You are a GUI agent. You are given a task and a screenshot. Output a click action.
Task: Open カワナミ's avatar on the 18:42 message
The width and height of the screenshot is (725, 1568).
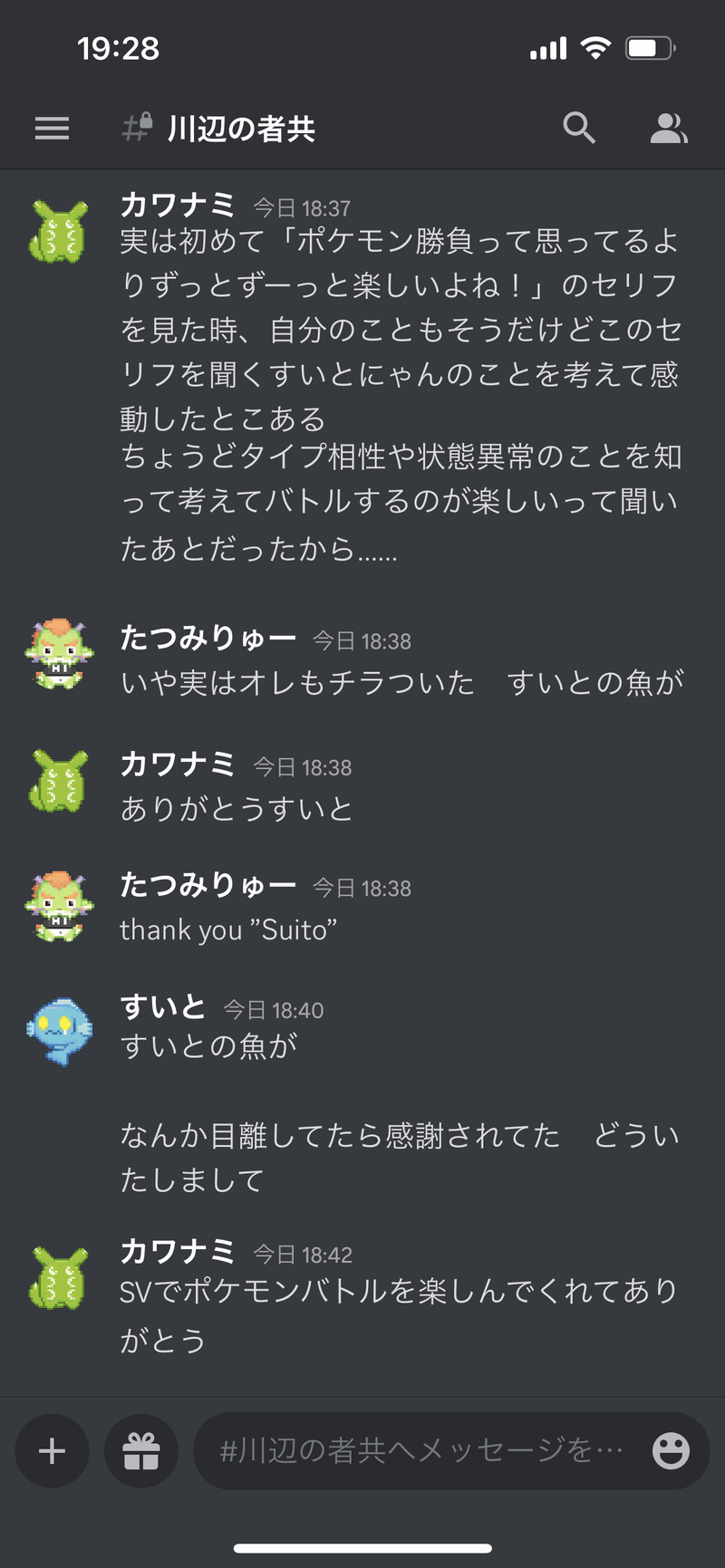[59, 1277]
